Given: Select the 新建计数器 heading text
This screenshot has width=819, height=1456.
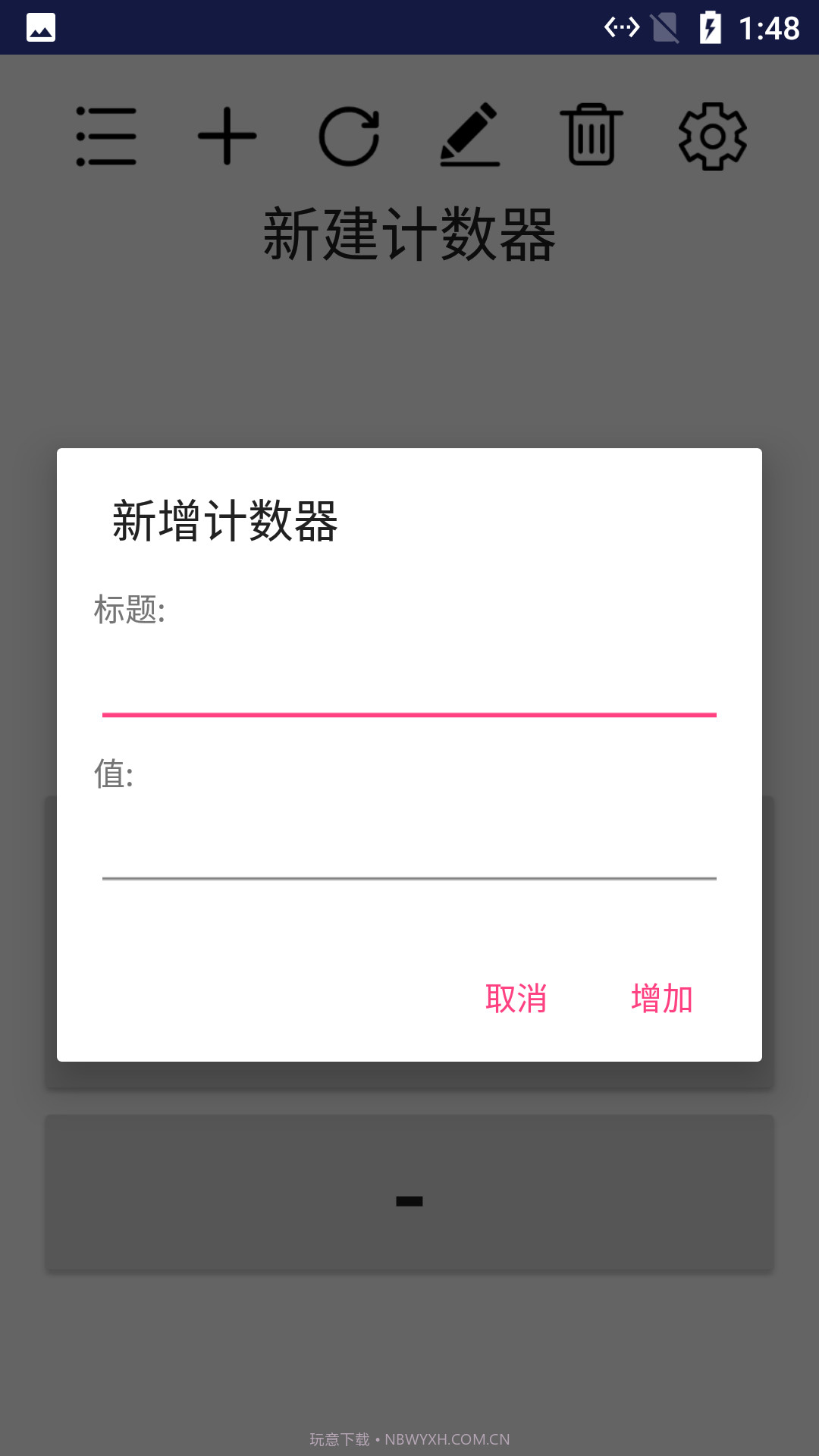Looking at the screenshot, I should 409,231.
